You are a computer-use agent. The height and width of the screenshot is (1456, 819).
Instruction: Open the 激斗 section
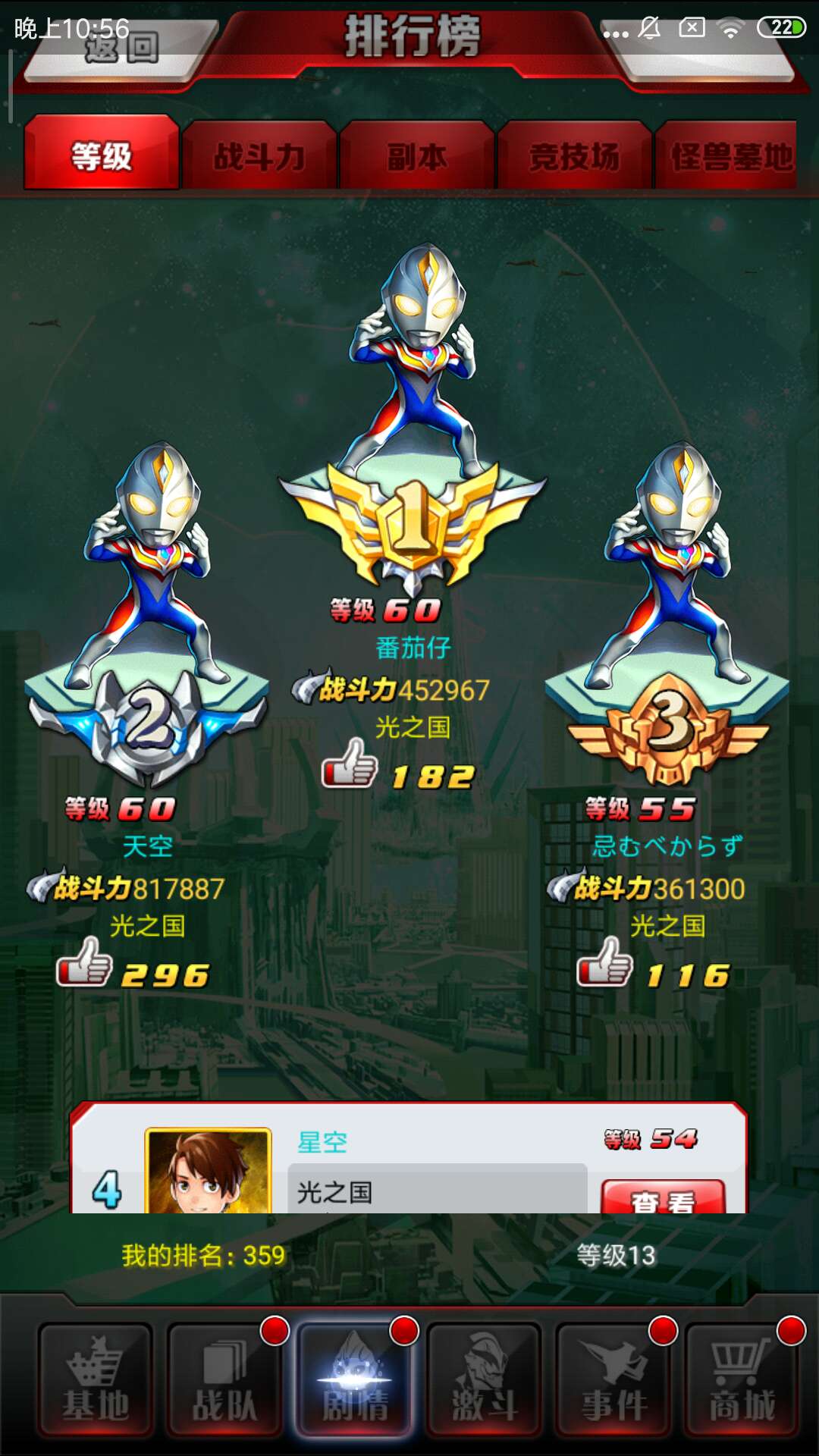point(484,1381)
